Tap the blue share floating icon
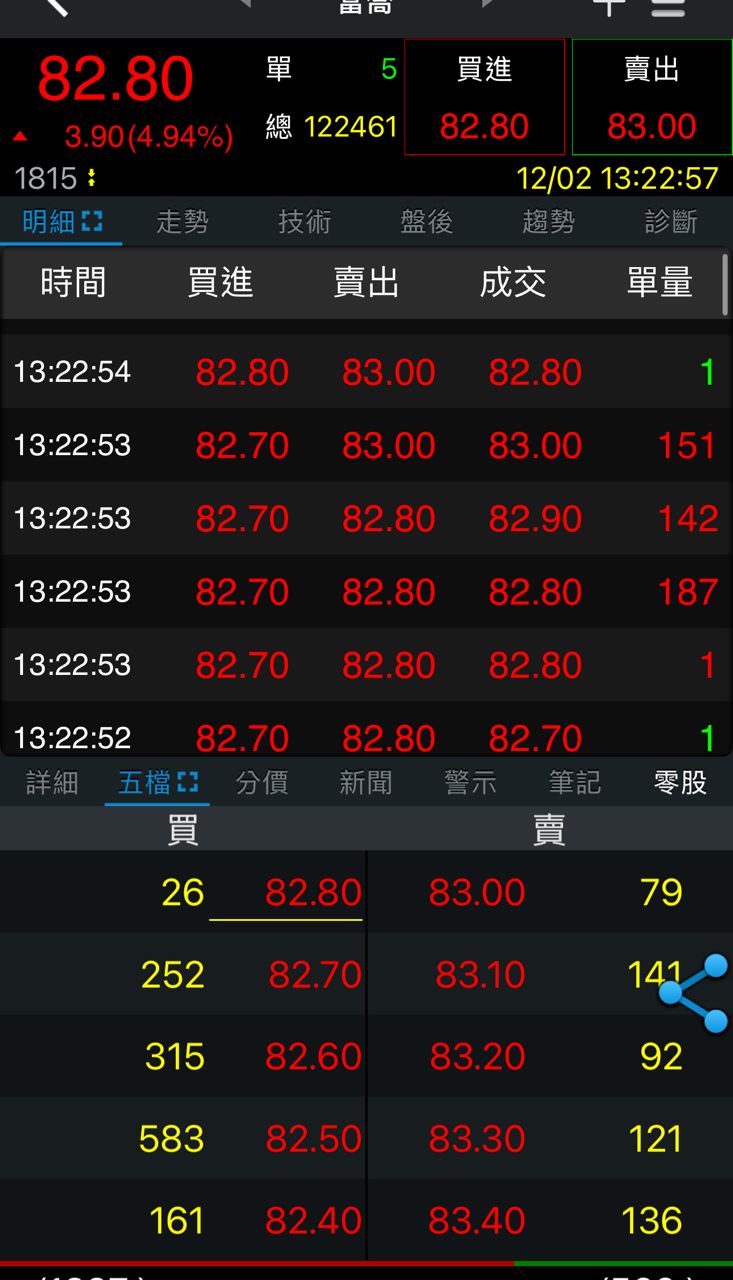The image size is (733, 1280). [x=694, y=993]
